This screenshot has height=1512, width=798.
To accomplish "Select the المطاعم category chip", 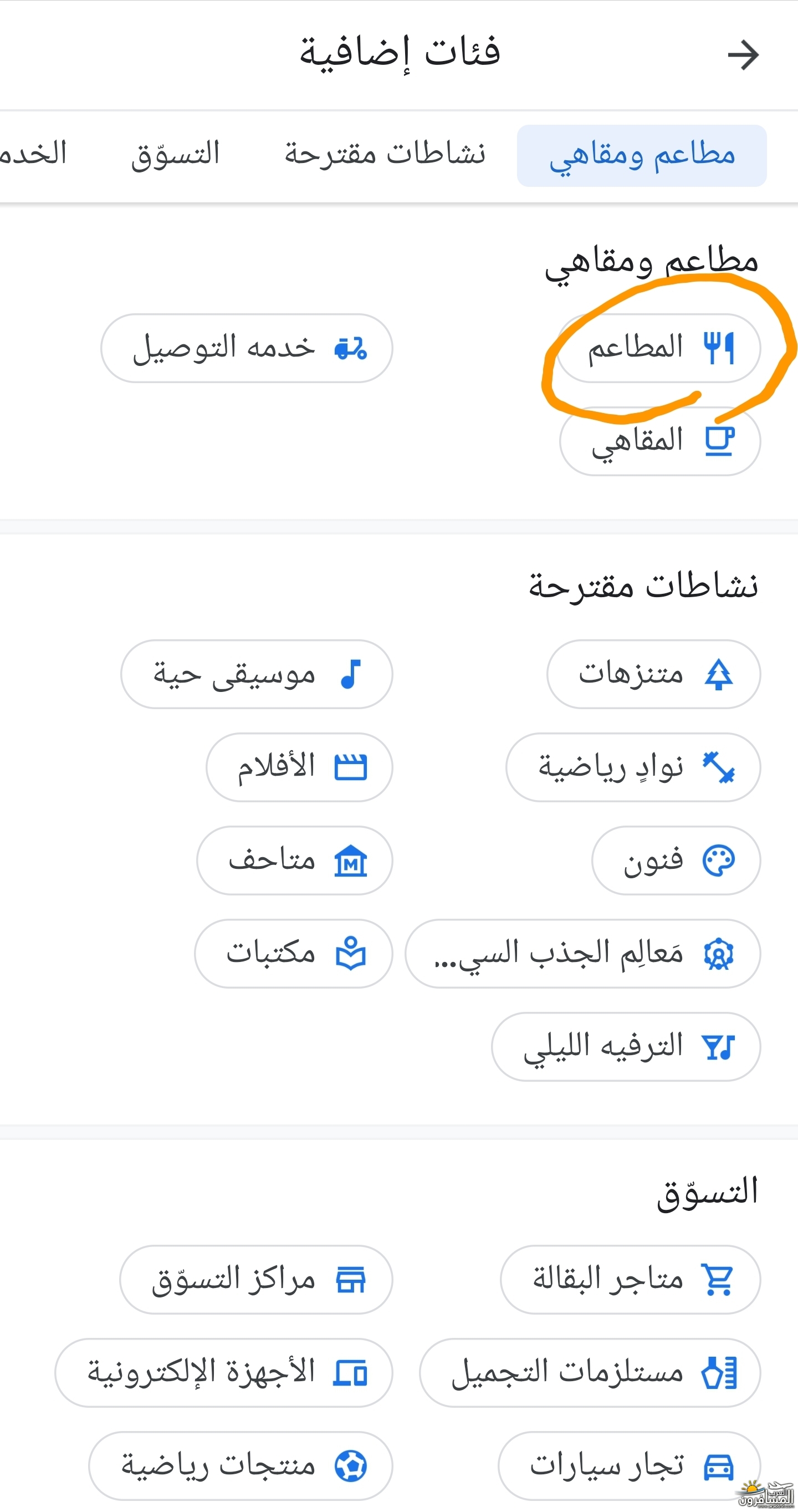I will [659, 348].
